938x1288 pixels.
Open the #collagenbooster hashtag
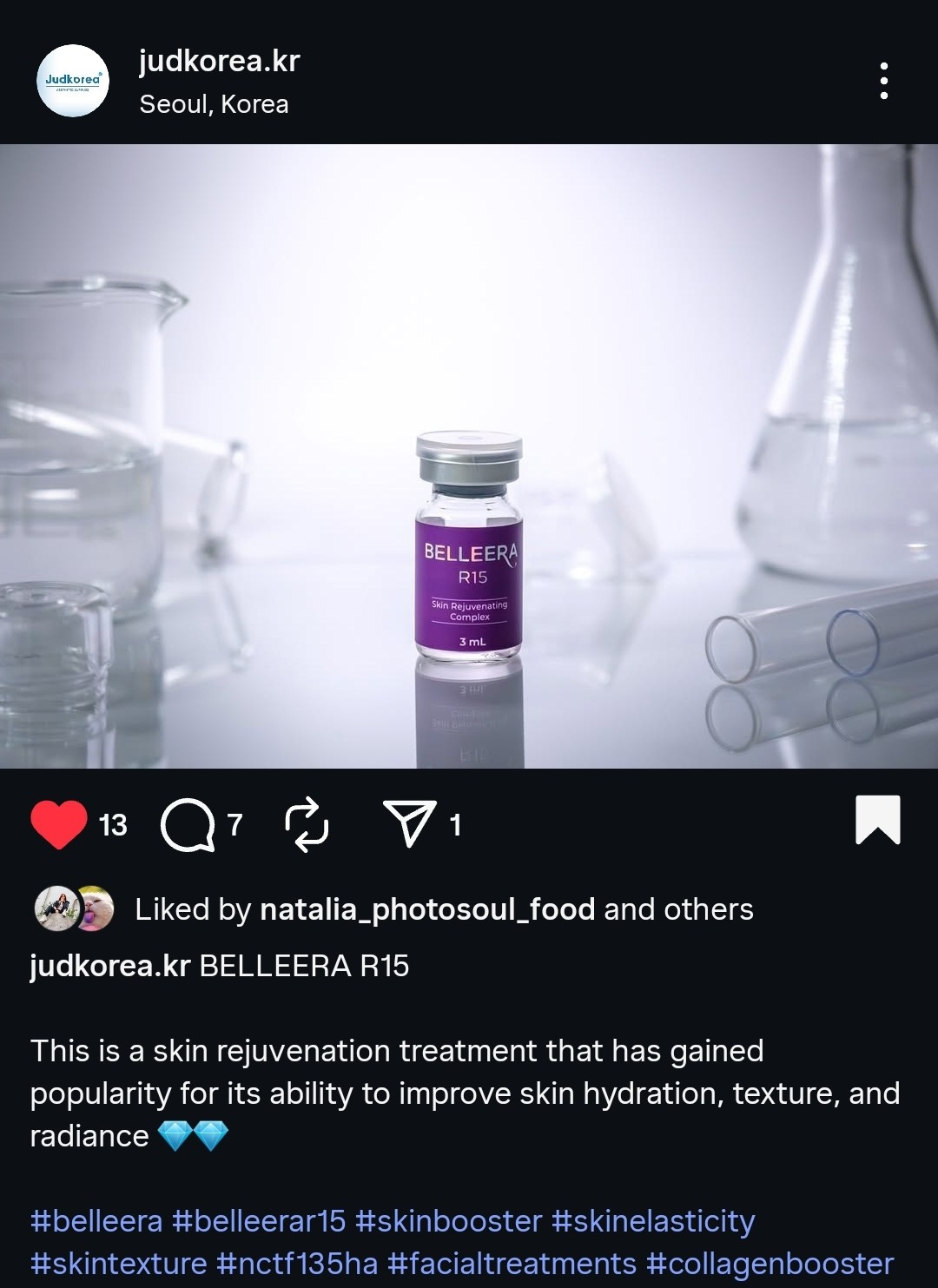[x=770, y=1264]
